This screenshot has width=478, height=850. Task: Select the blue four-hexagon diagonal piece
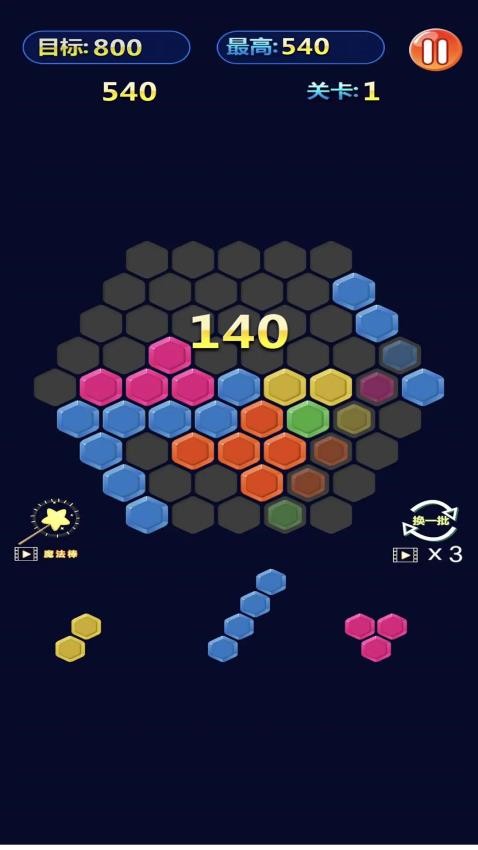[247, 615]
